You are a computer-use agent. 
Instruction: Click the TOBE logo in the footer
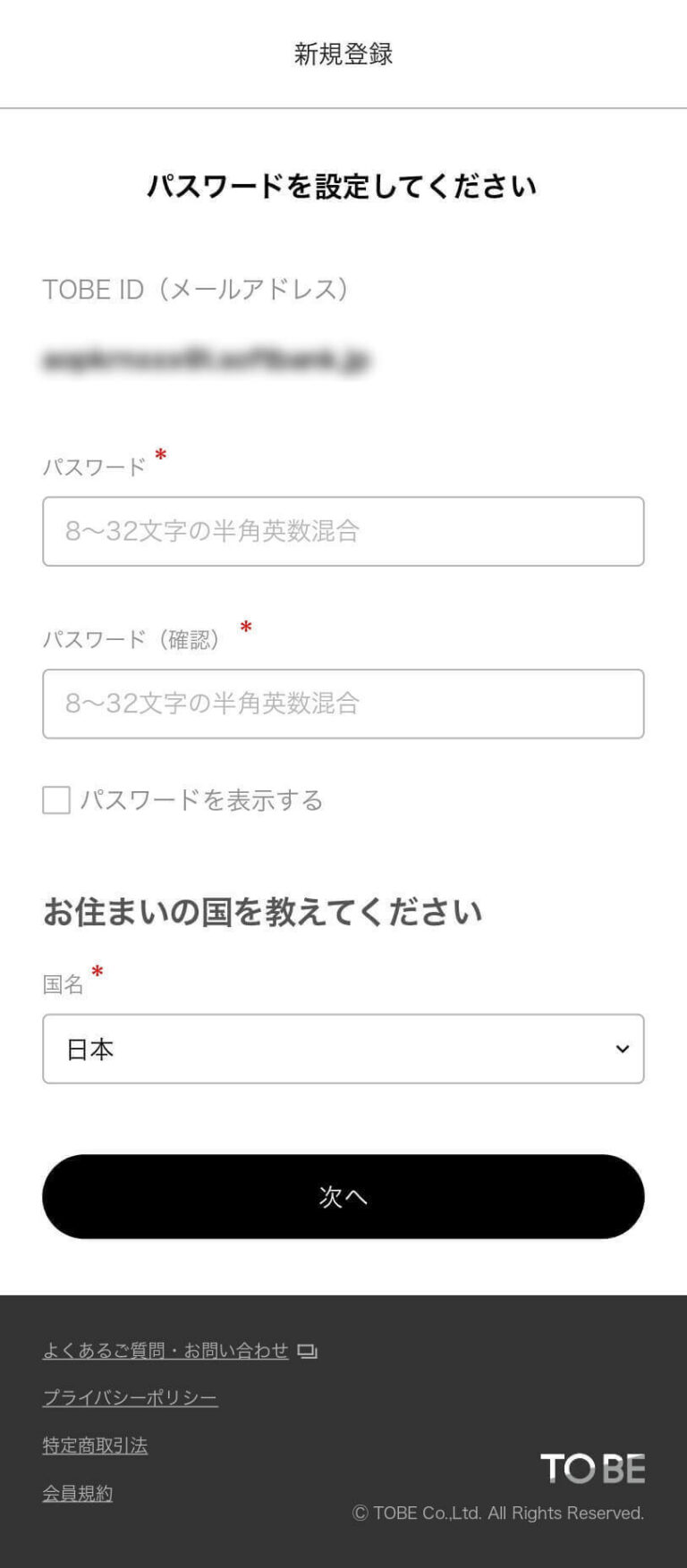click(595, 1466)
